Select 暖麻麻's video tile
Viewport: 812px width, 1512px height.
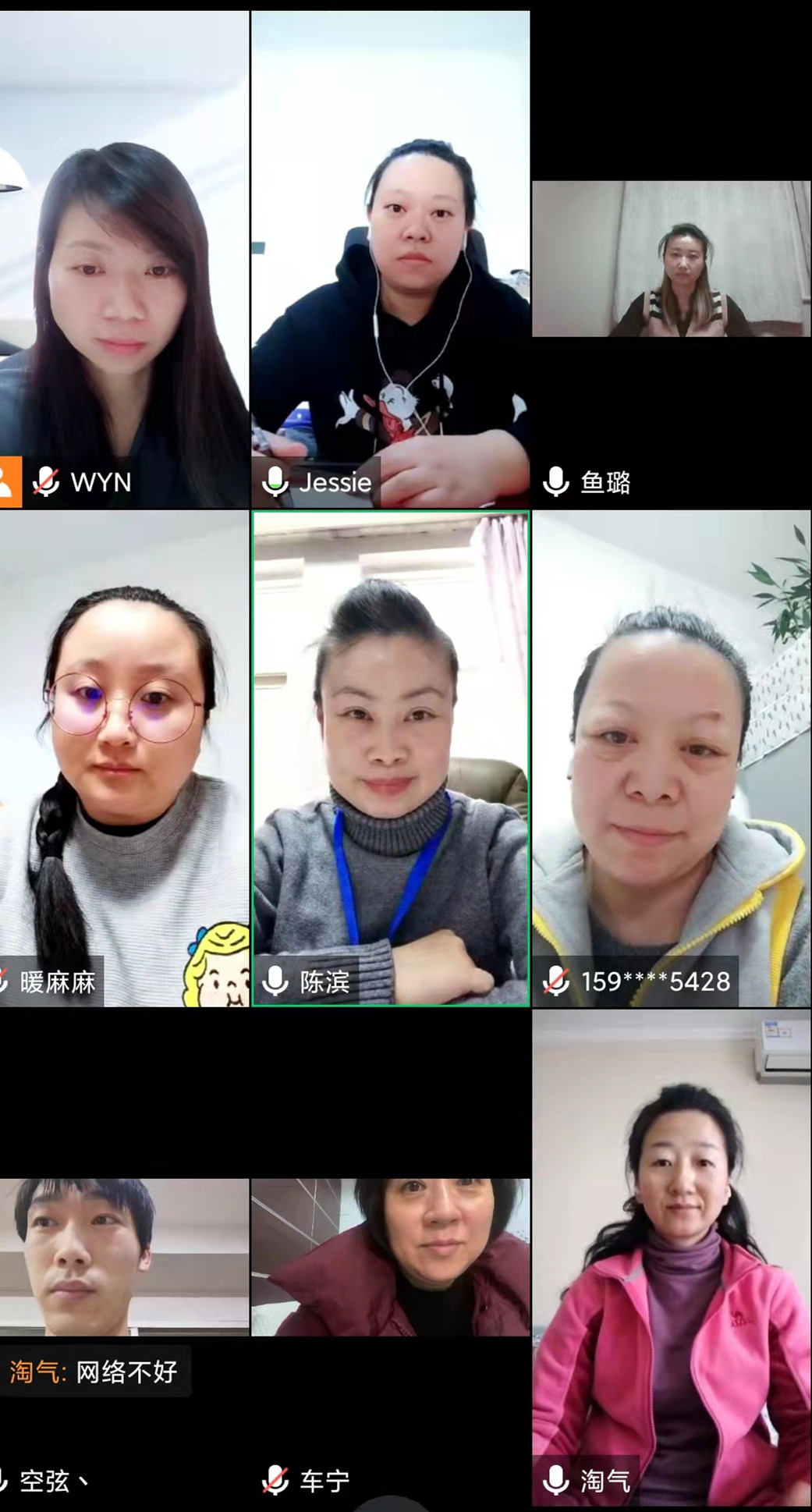point(125,757)
